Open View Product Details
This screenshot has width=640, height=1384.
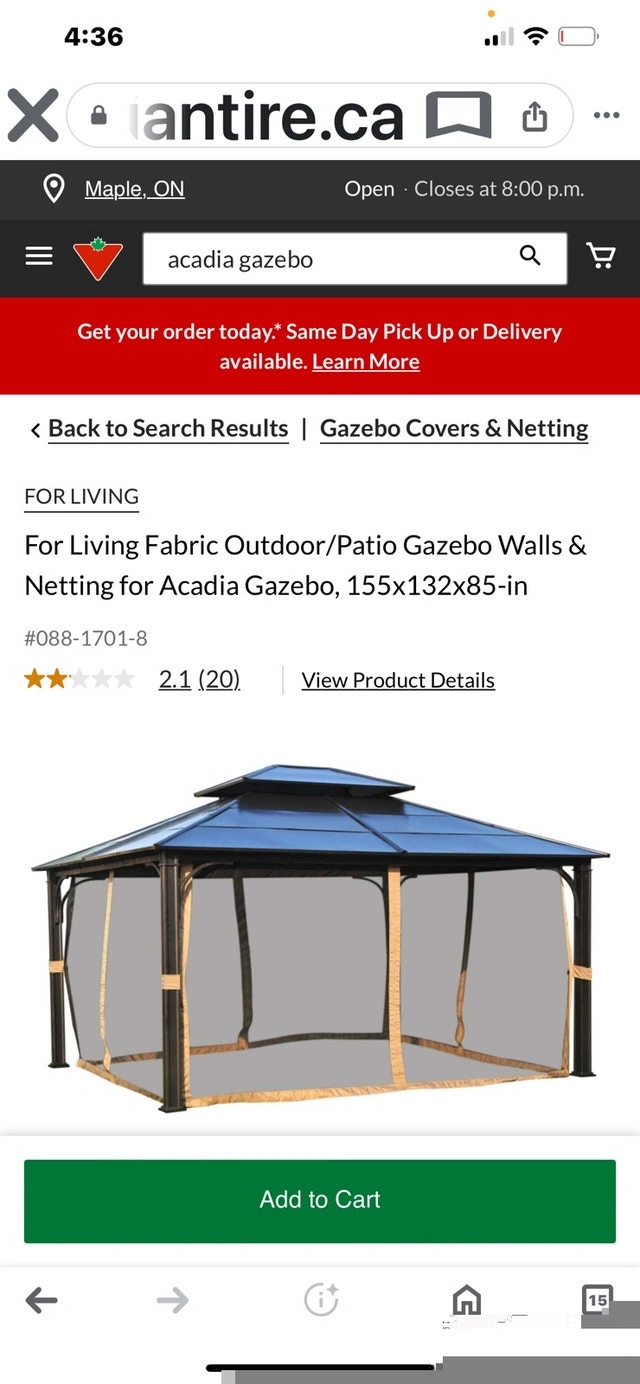click(398, 680)
